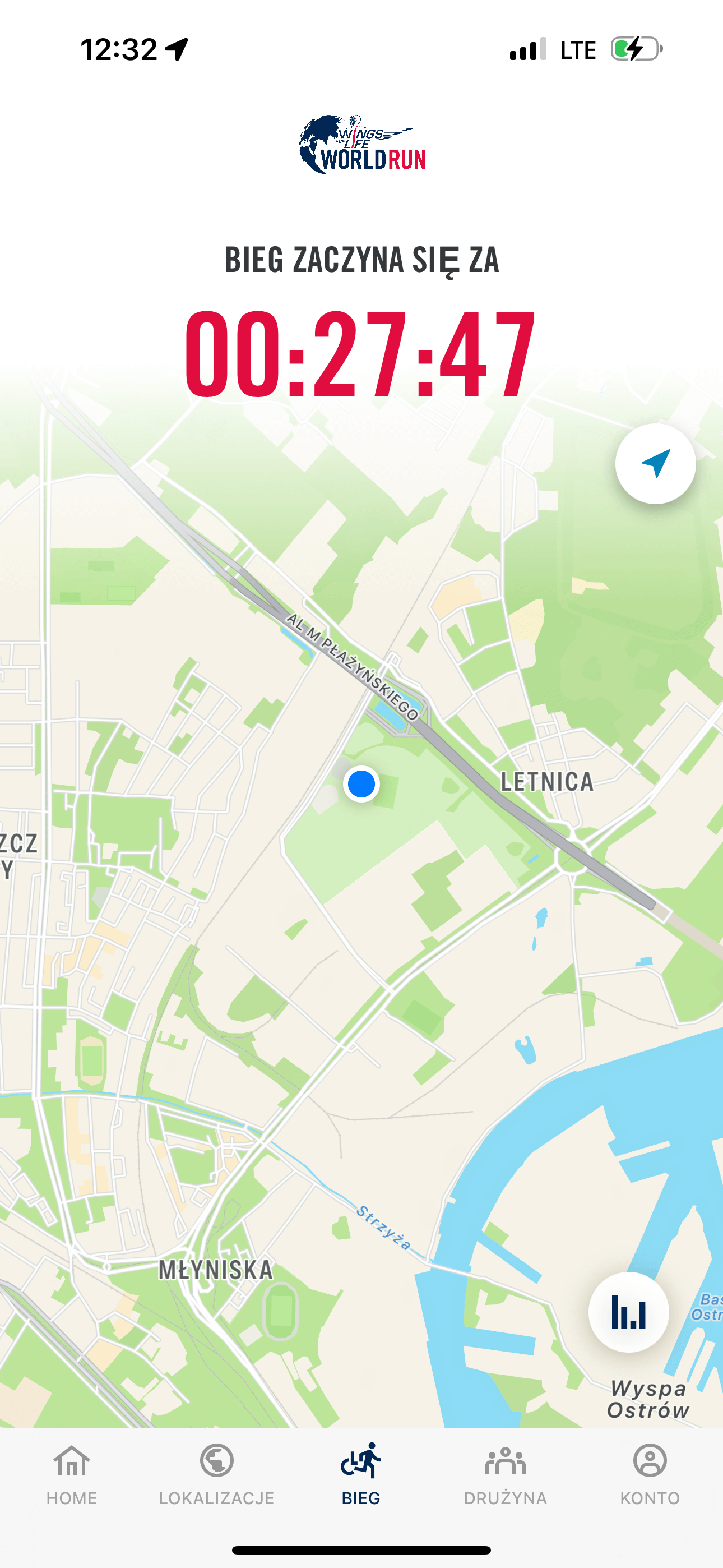Center the map on my location
Image resolution: width=723 pixels, height=1568 pixels.
coord(655,464)
